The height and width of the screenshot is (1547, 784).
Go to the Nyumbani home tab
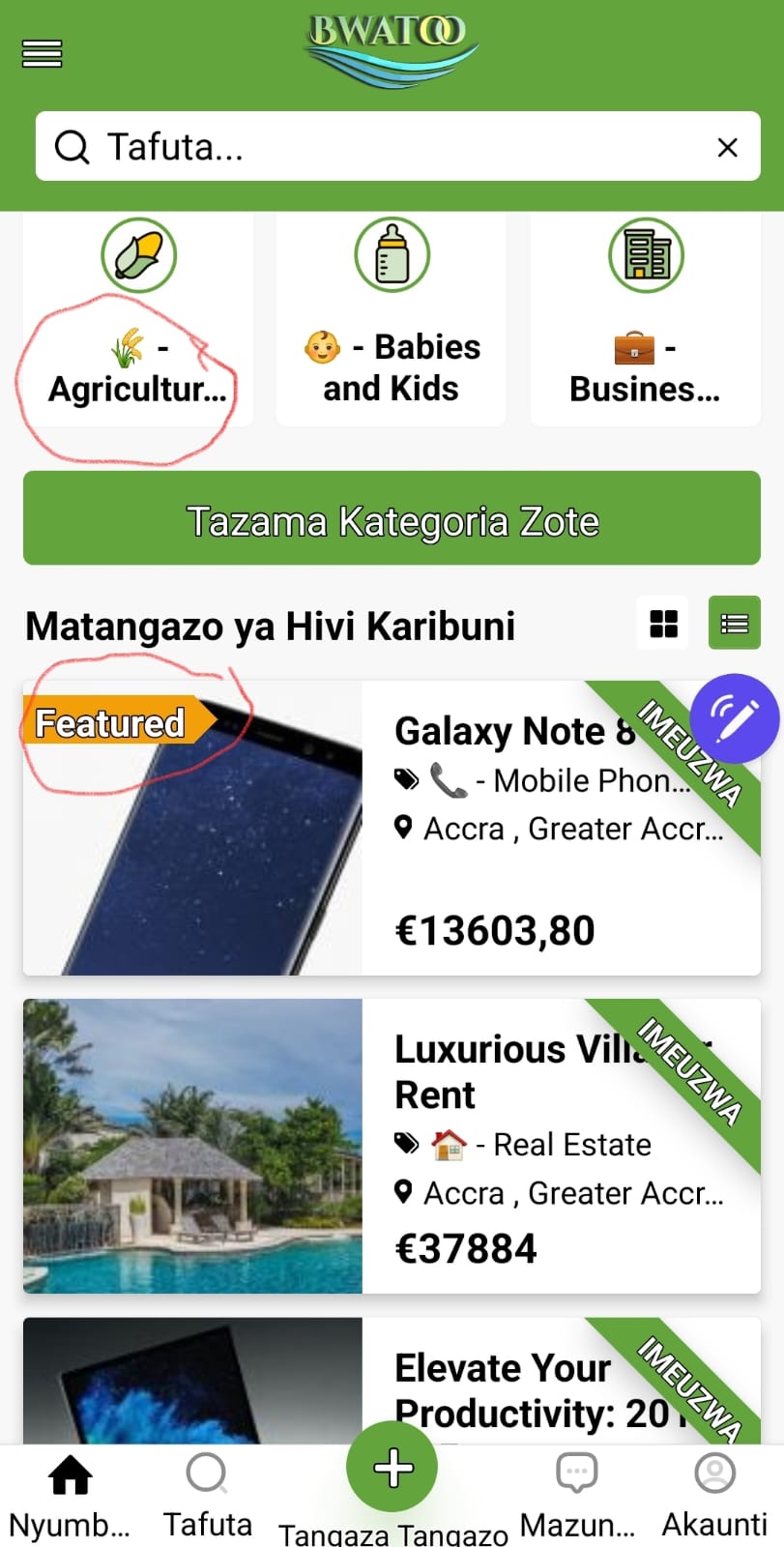click(70, 1494)
